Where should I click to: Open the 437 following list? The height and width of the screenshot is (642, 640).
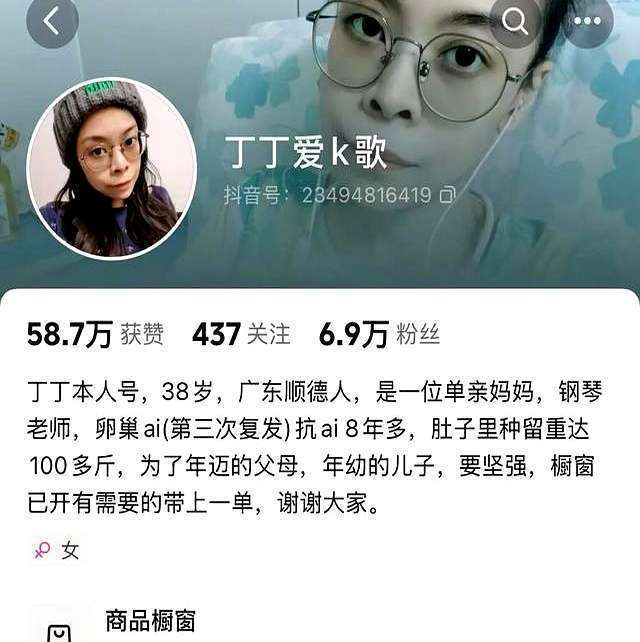(240, 335)
